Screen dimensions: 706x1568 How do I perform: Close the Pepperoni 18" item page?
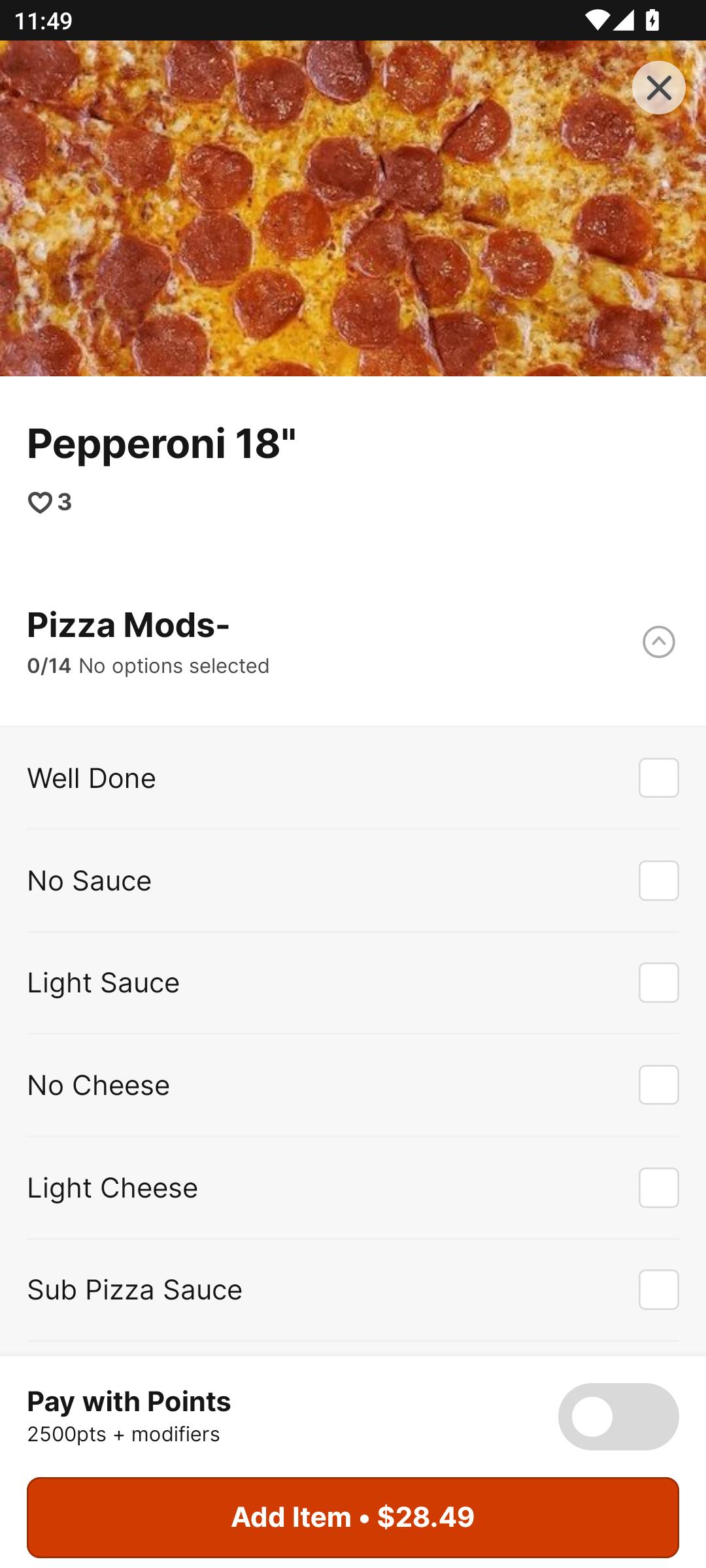[x=658, y=88]
